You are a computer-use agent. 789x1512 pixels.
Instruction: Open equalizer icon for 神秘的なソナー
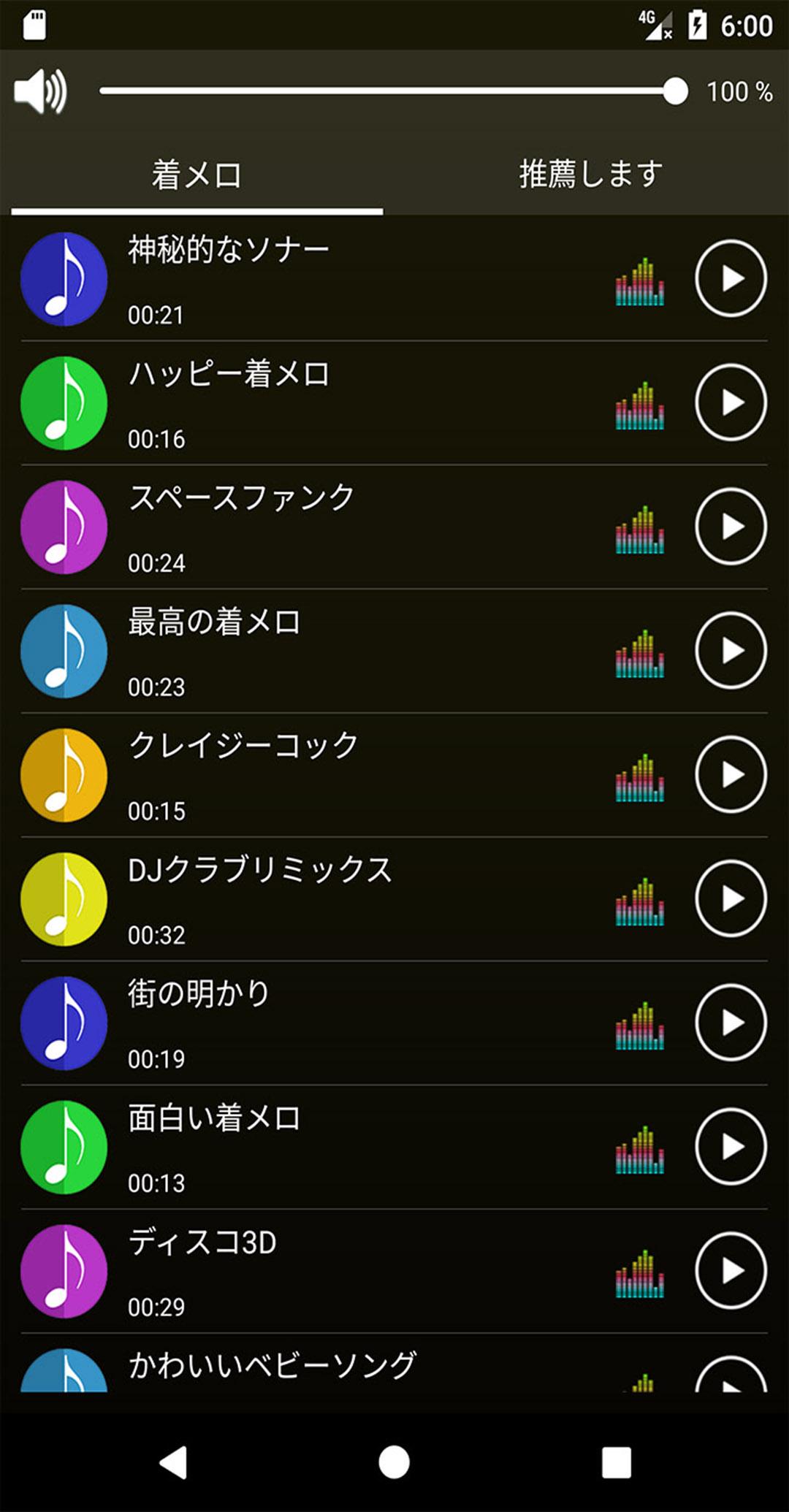click(x=640, y=281)
